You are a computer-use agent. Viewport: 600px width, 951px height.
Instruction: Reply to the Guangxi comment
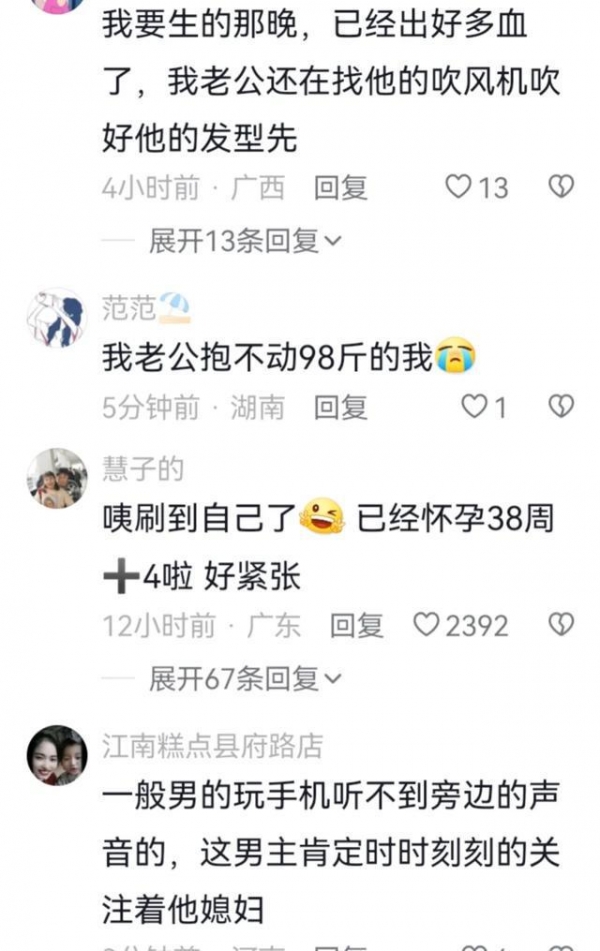[341, 187]
